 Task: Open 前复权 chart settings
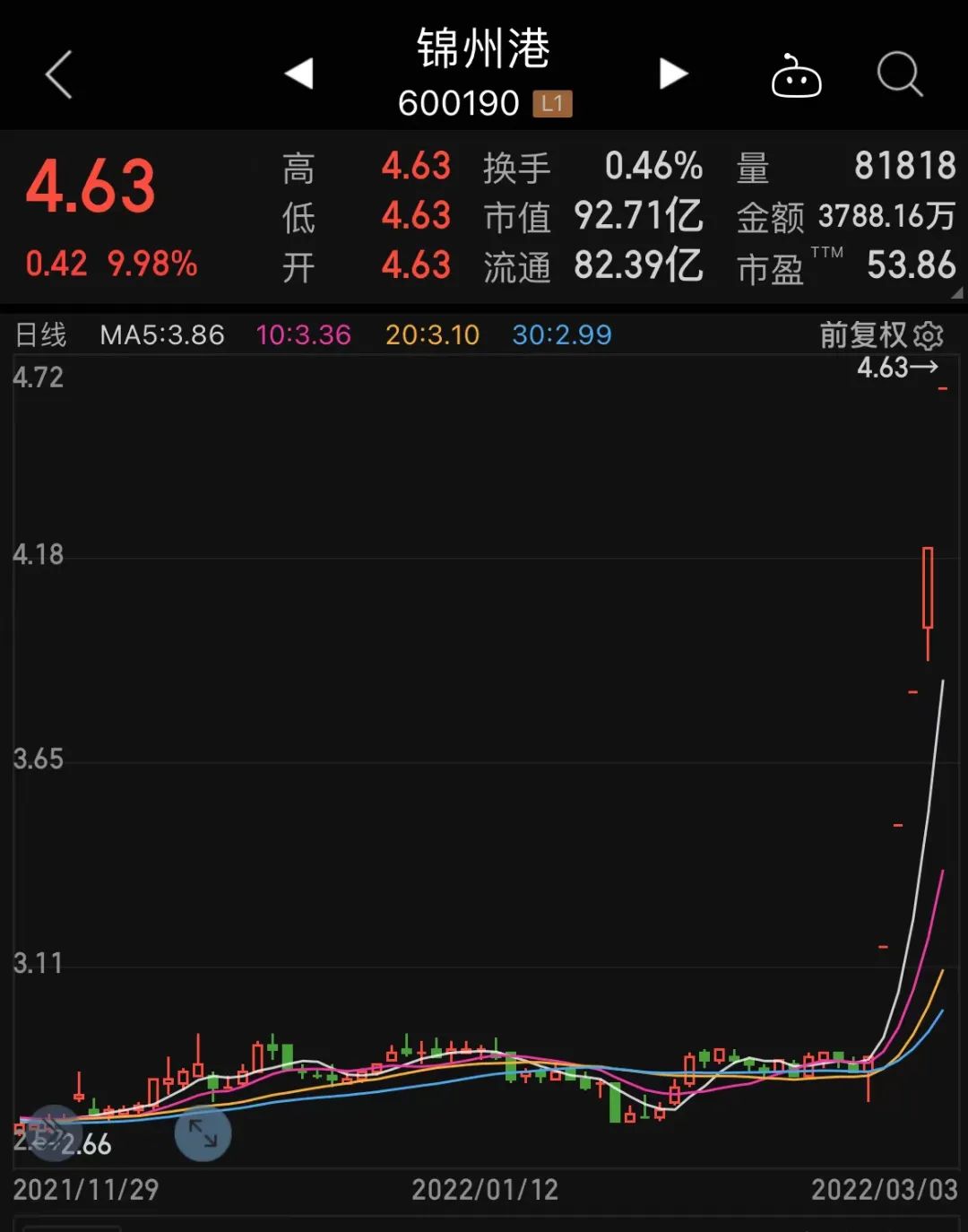[x=929, y=335]
